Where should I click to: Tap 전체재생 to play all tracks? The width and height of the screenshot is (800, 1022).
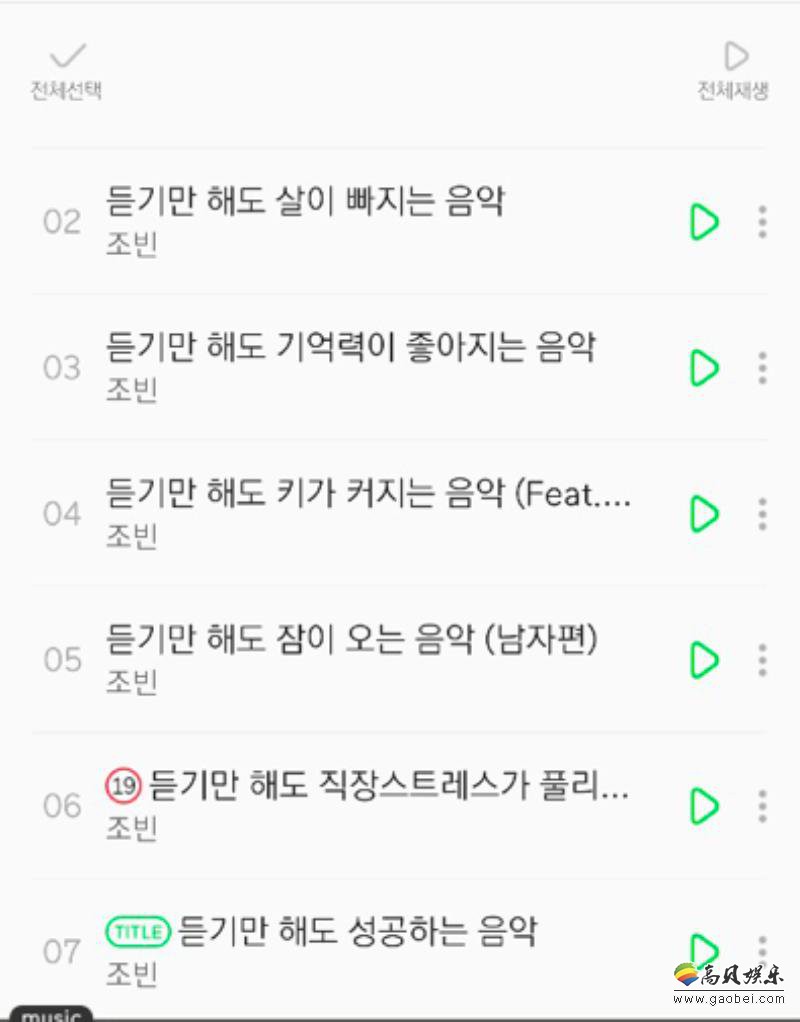734,70
